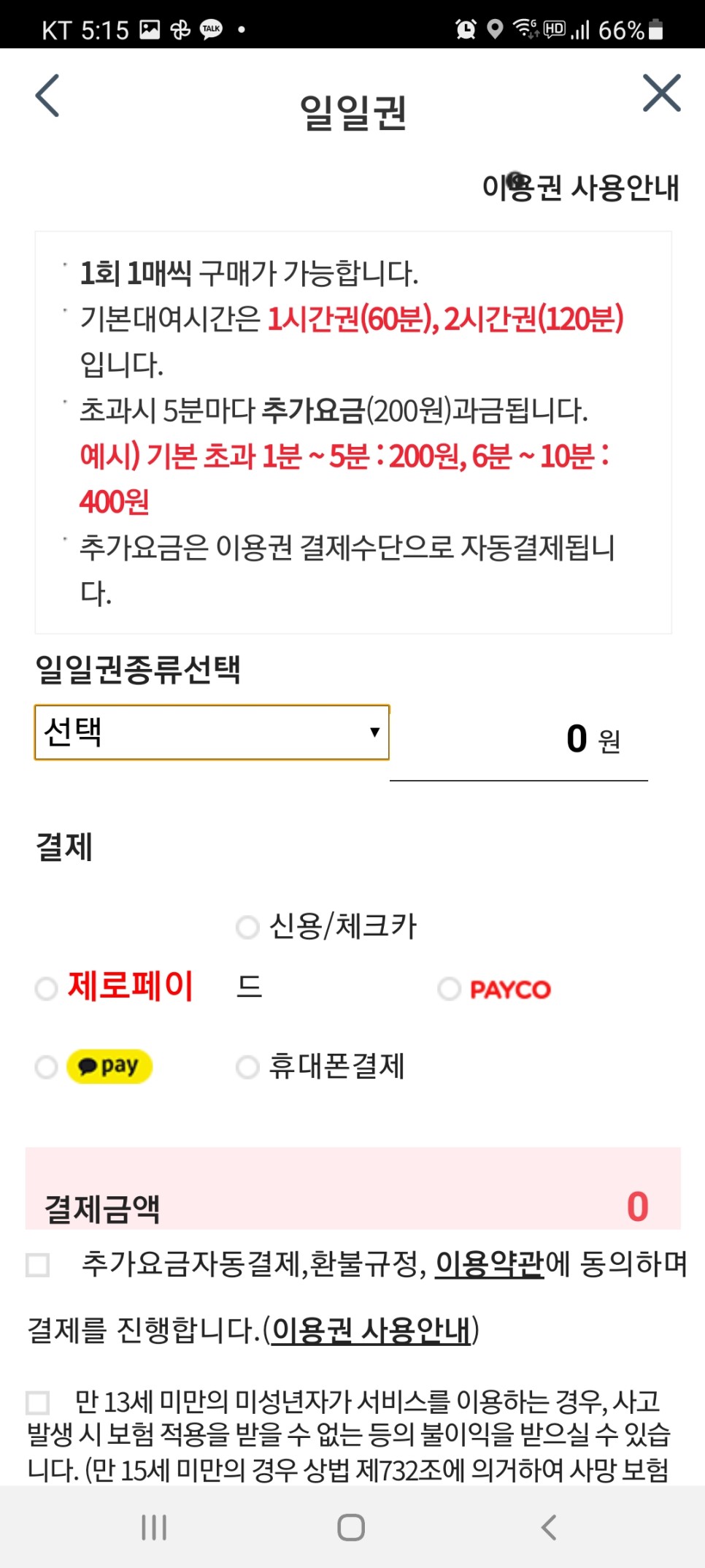Go back with the top-left arrow
The height and width of the screenshot is (1568, 705).
[47, 96]
